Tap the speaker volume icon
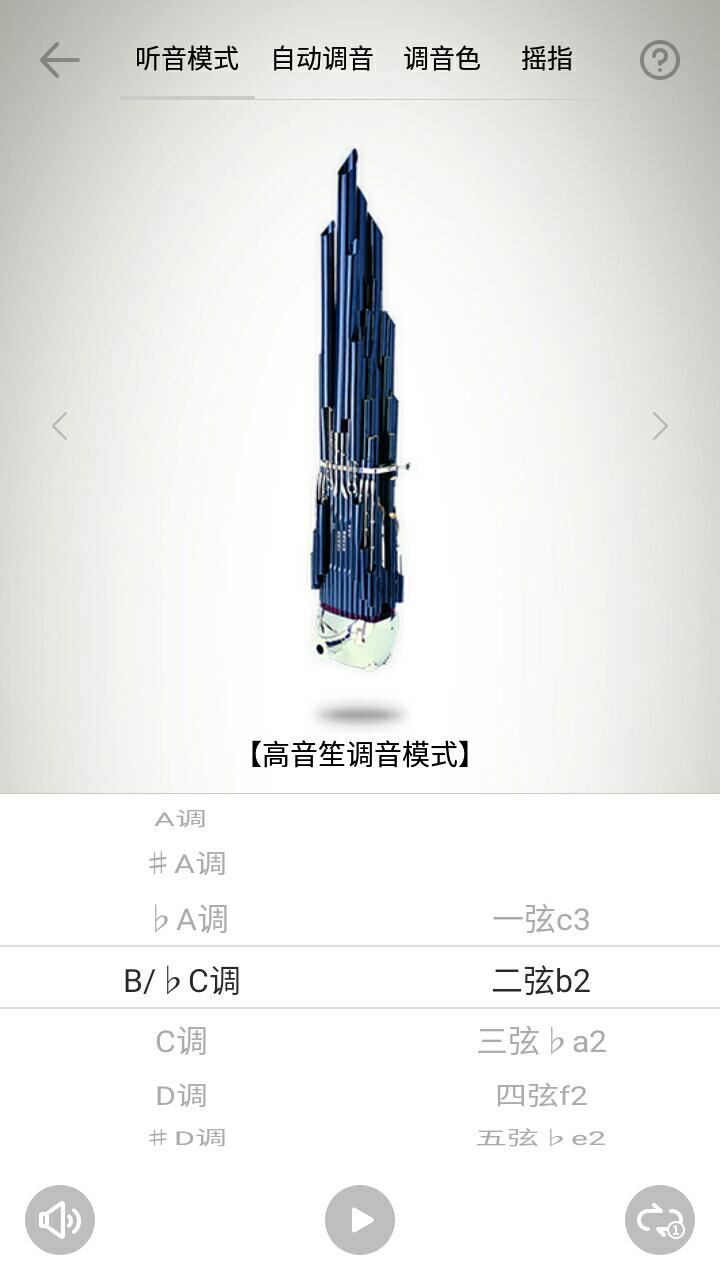Image resolution: width=720 pixels, height=1280 pixels. pos(60,1220)
